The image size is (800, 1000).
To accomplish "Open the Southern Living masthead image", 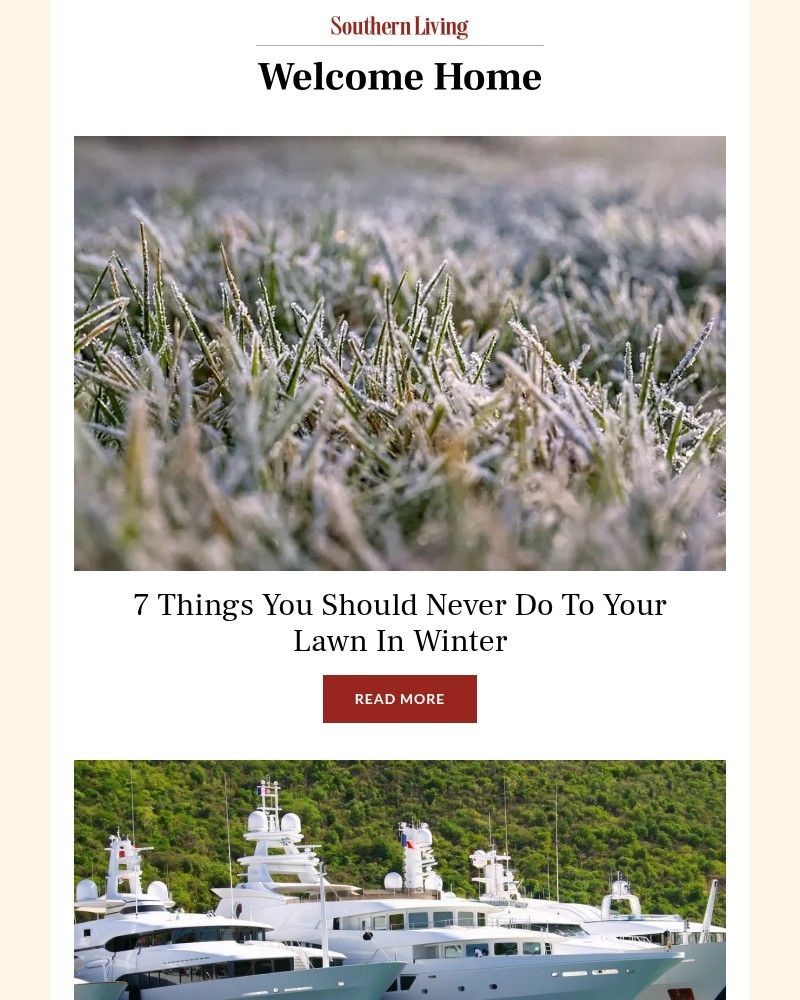I will click(x=399, y=26).
